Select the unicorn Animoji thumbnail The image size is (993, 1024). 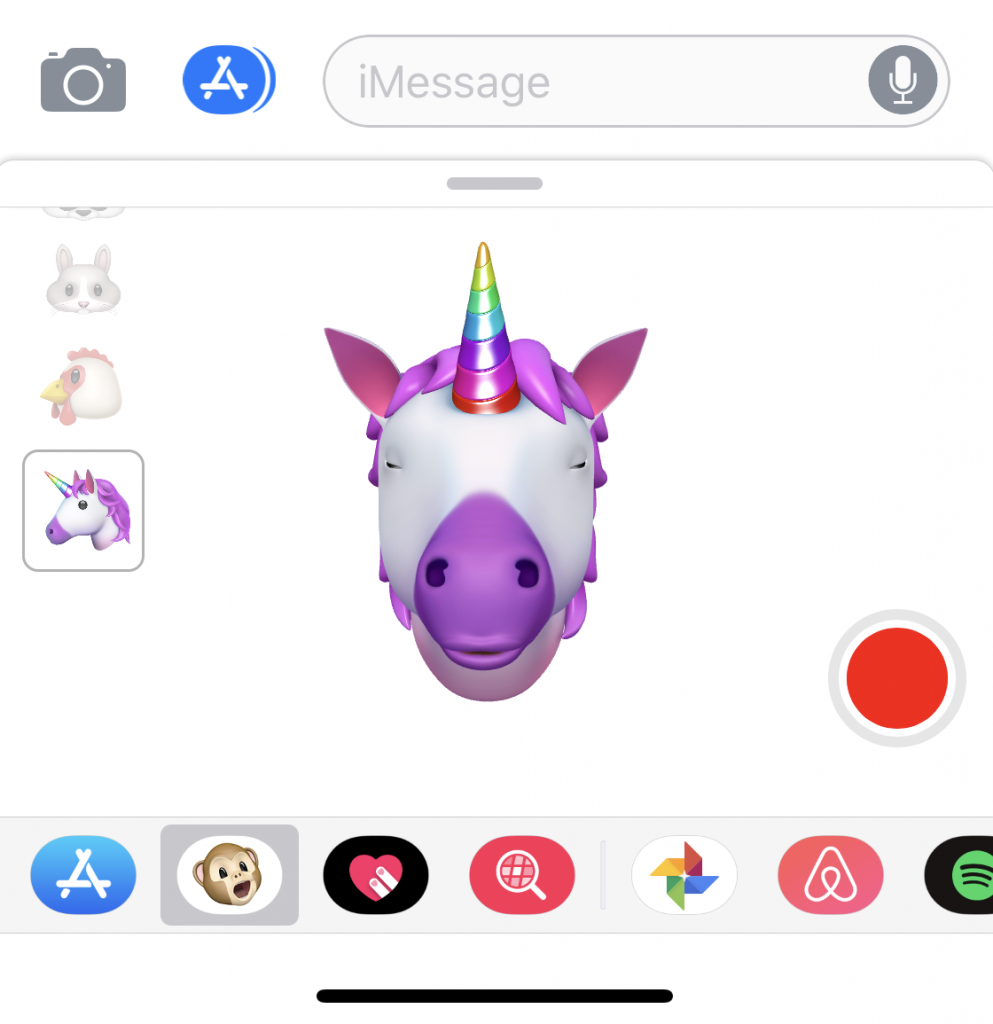click(x=83, y=510)
